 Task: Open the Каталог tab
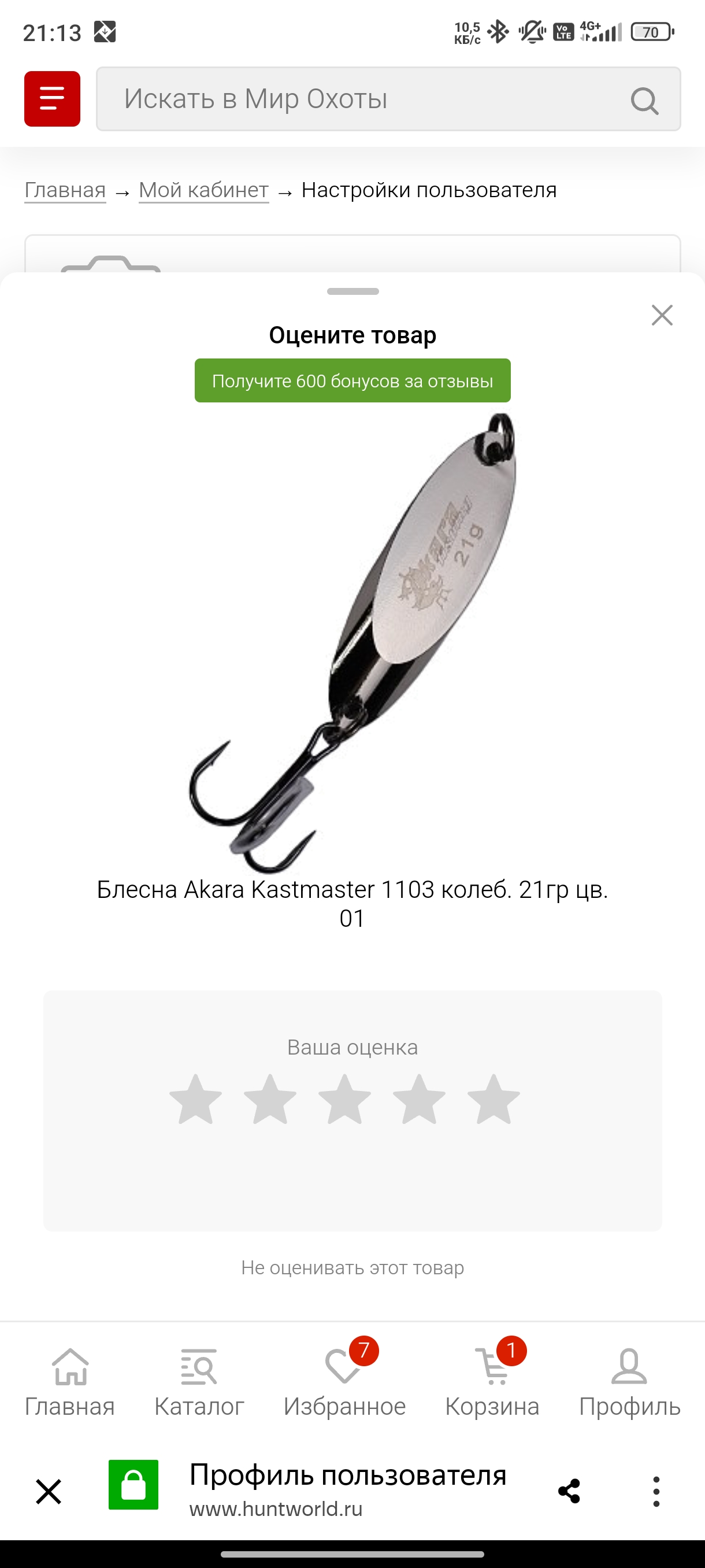tap(199, 1383)
